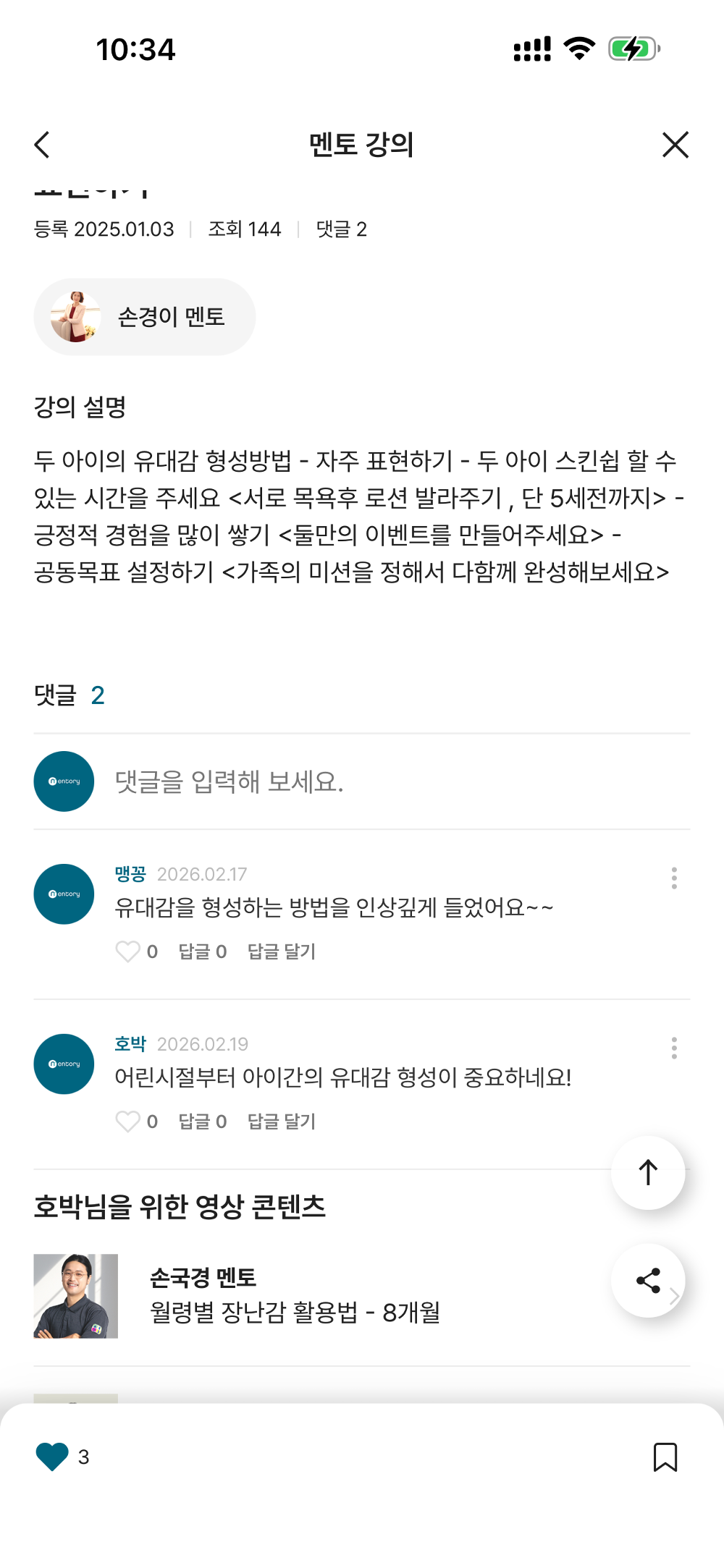The width and height of the screenshot is (724, 1568).
Task: Toggle the like heart on 맹꽁's comment
Action: (127, 952)
